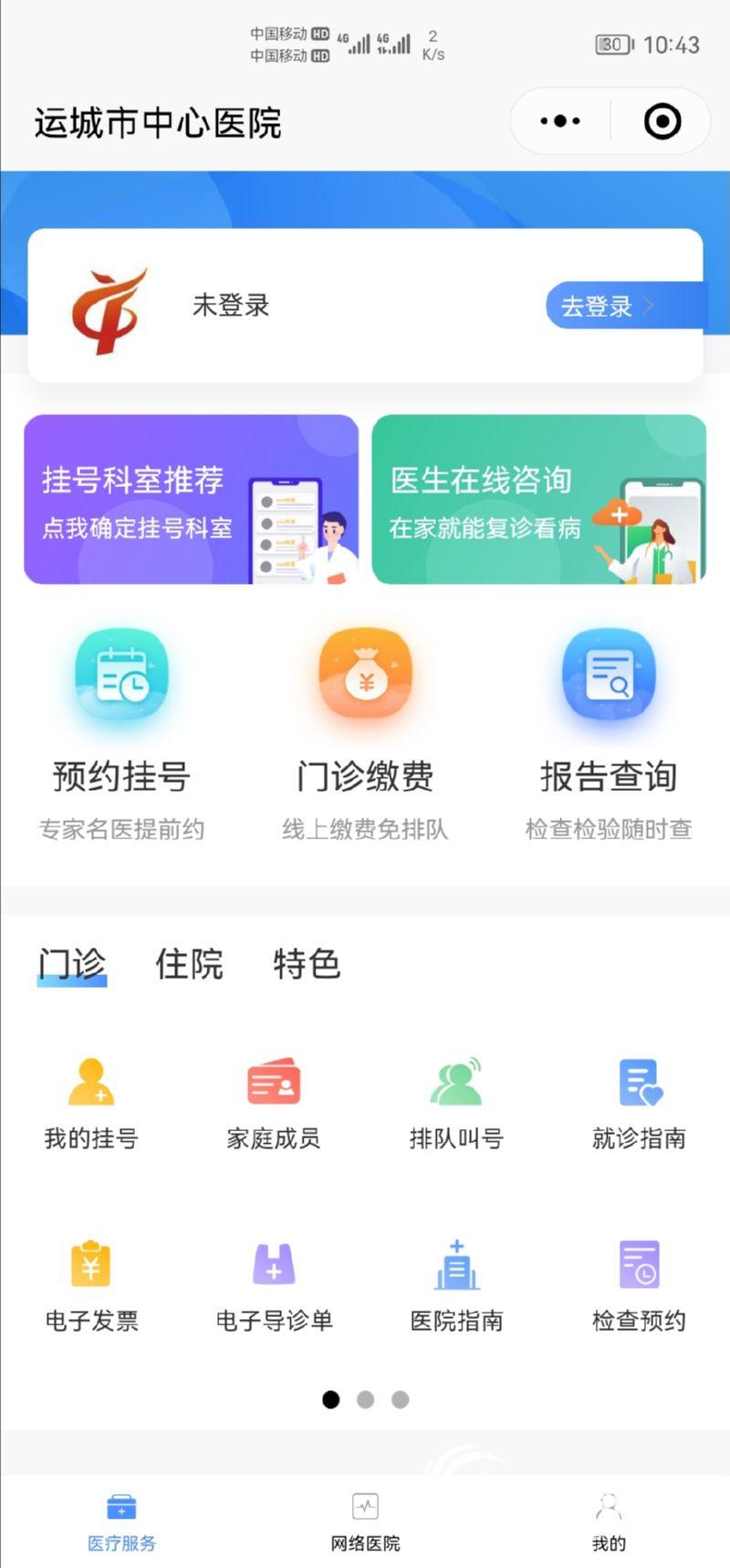
Task: Switch to the 住院 tab
Action: pyautogui.click(x=189, y=963)
